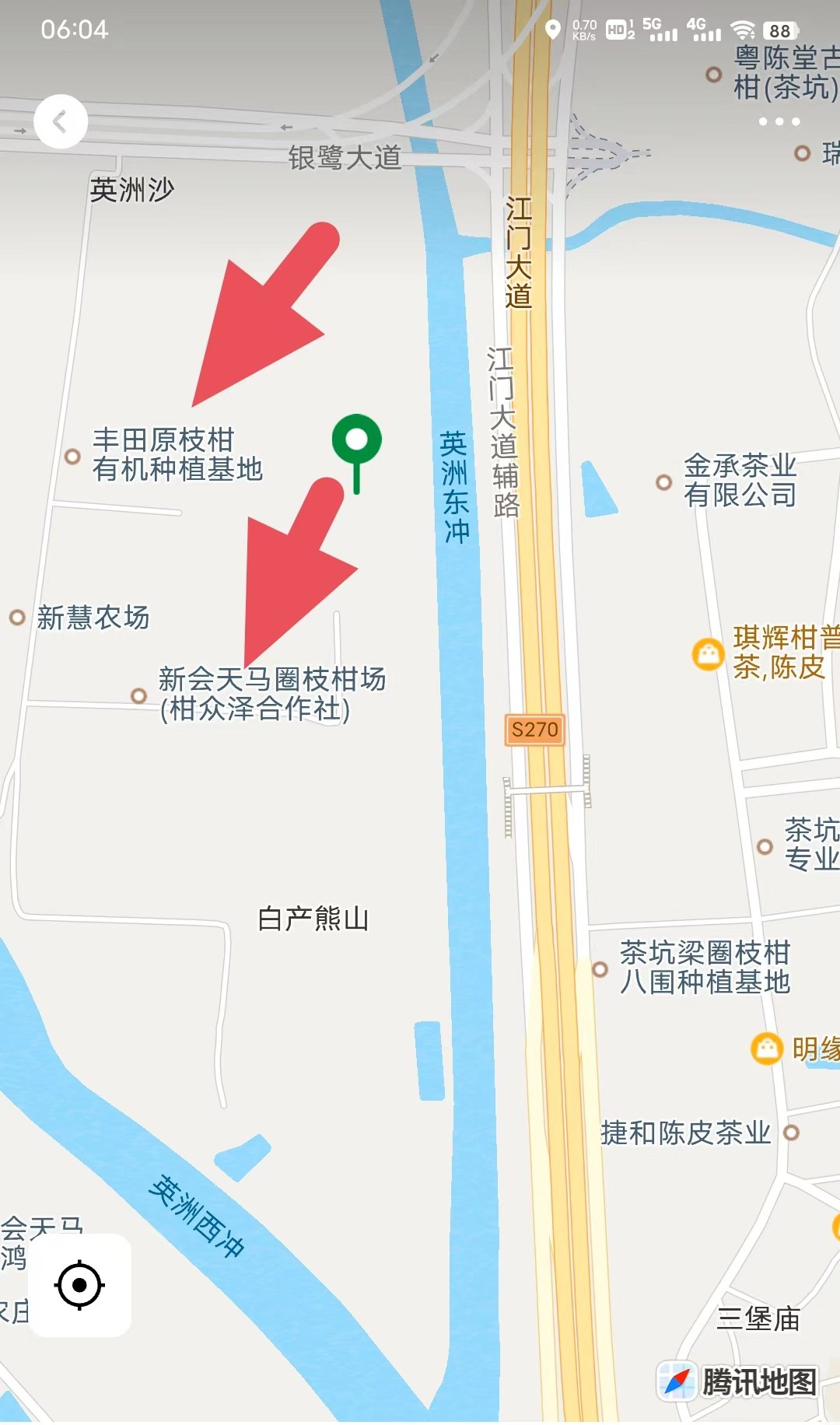Screen dimensions: 840x1425
Task: Select the 新会天马圈枝柑场 place marker
Action: coord(139,695)
